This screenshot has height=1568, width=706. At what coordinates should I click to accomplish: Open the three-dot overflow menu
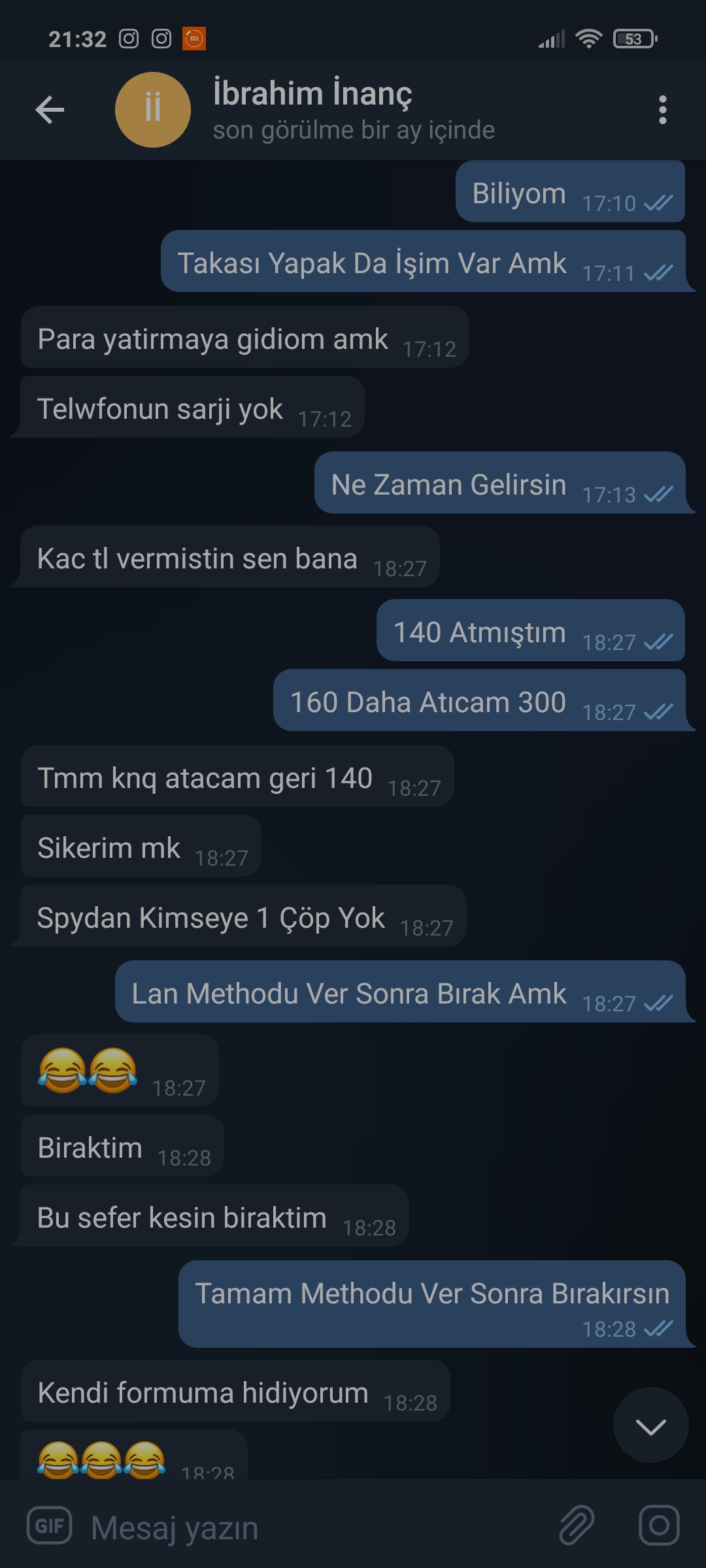pos(662,110)
